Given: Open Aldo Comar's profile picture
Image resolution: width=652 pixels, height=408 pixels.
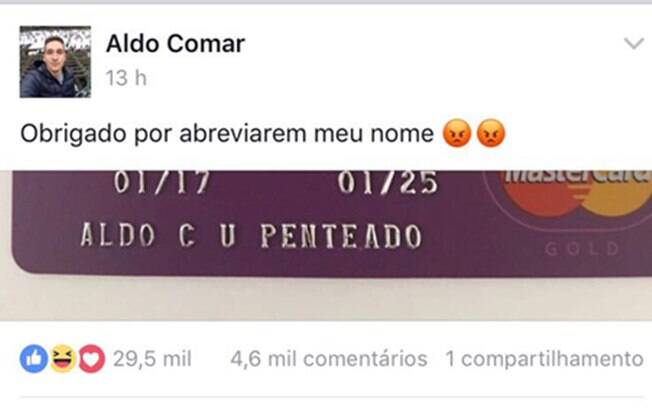Looking at the screenshot, I should 55,62.
